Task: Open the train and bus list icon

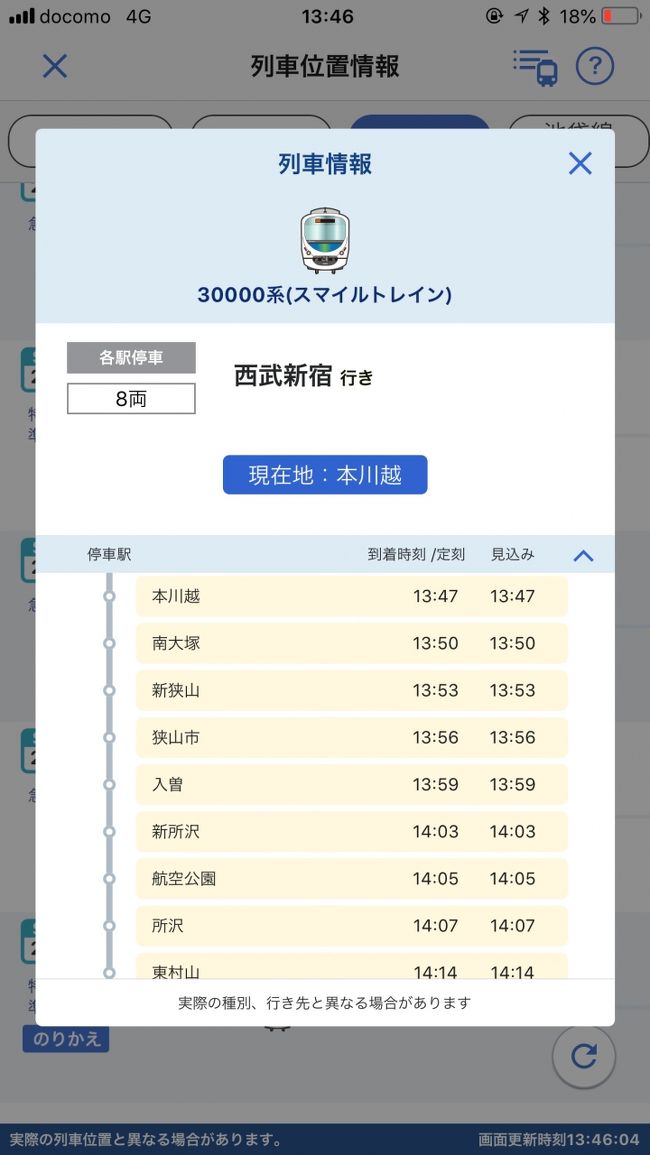Action: tap(536, 67)
